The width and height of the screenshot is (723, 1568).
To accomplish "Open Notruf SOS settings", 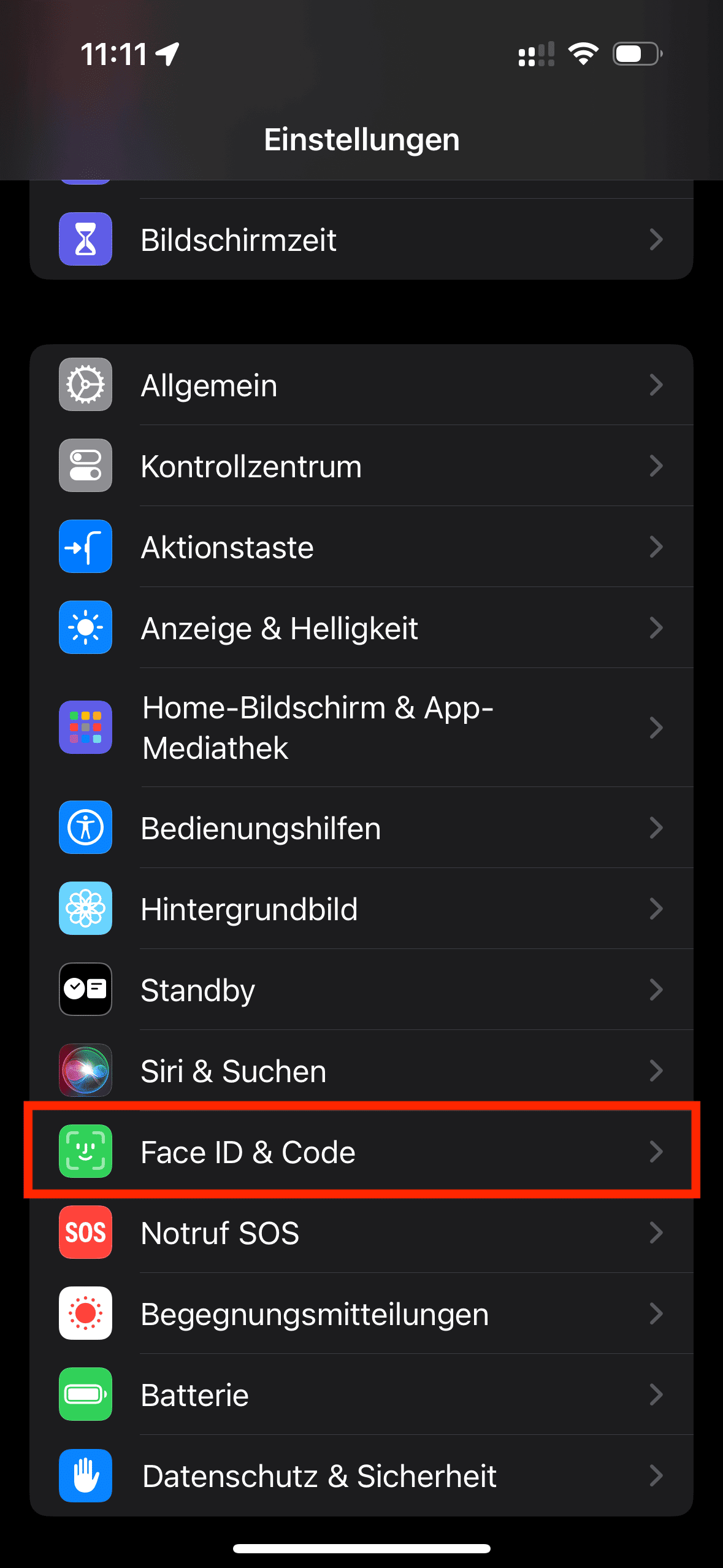I will click(361, 1233).
